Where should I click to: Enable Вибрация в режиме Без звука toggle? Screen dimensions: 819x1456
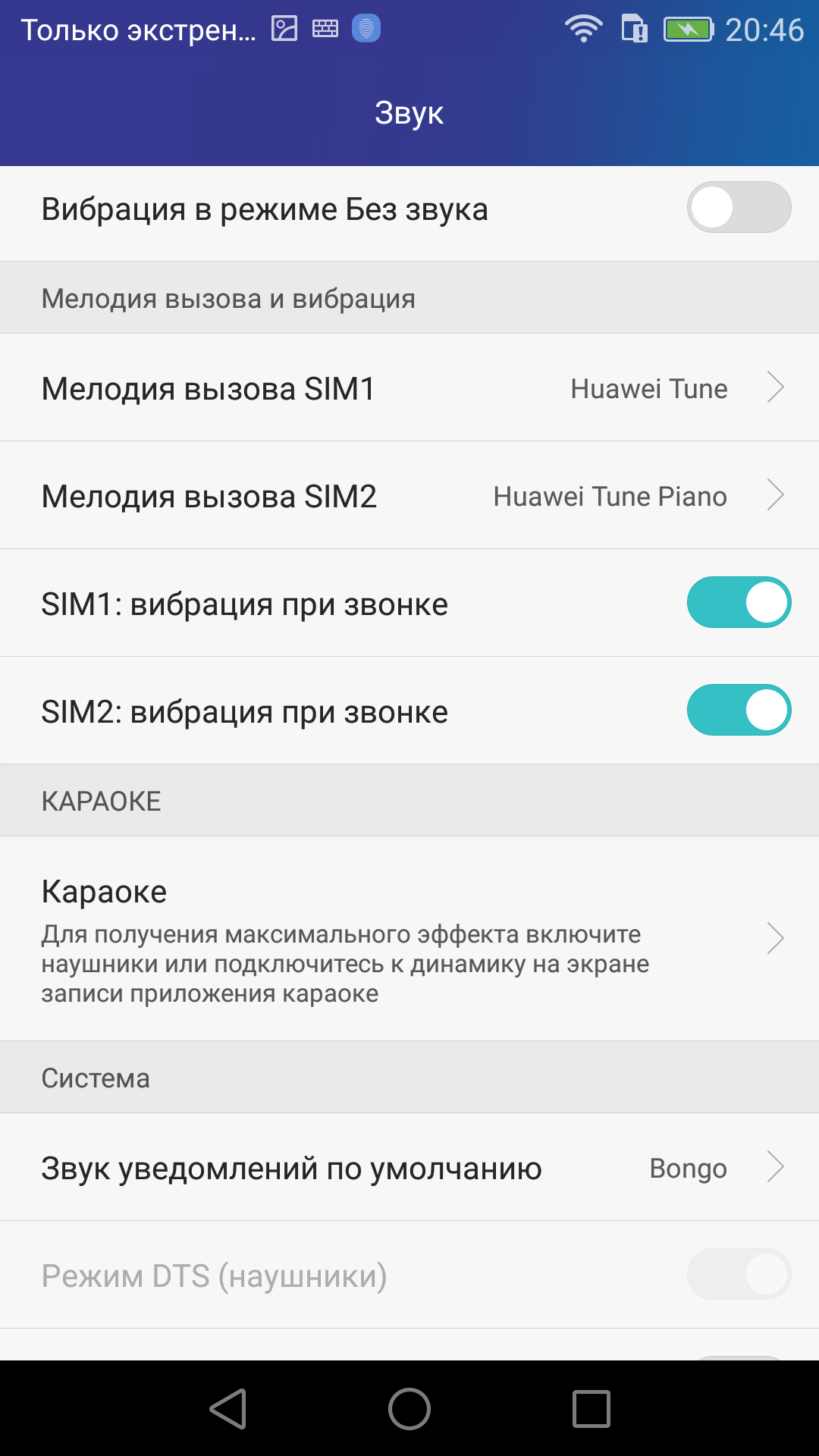739,208
